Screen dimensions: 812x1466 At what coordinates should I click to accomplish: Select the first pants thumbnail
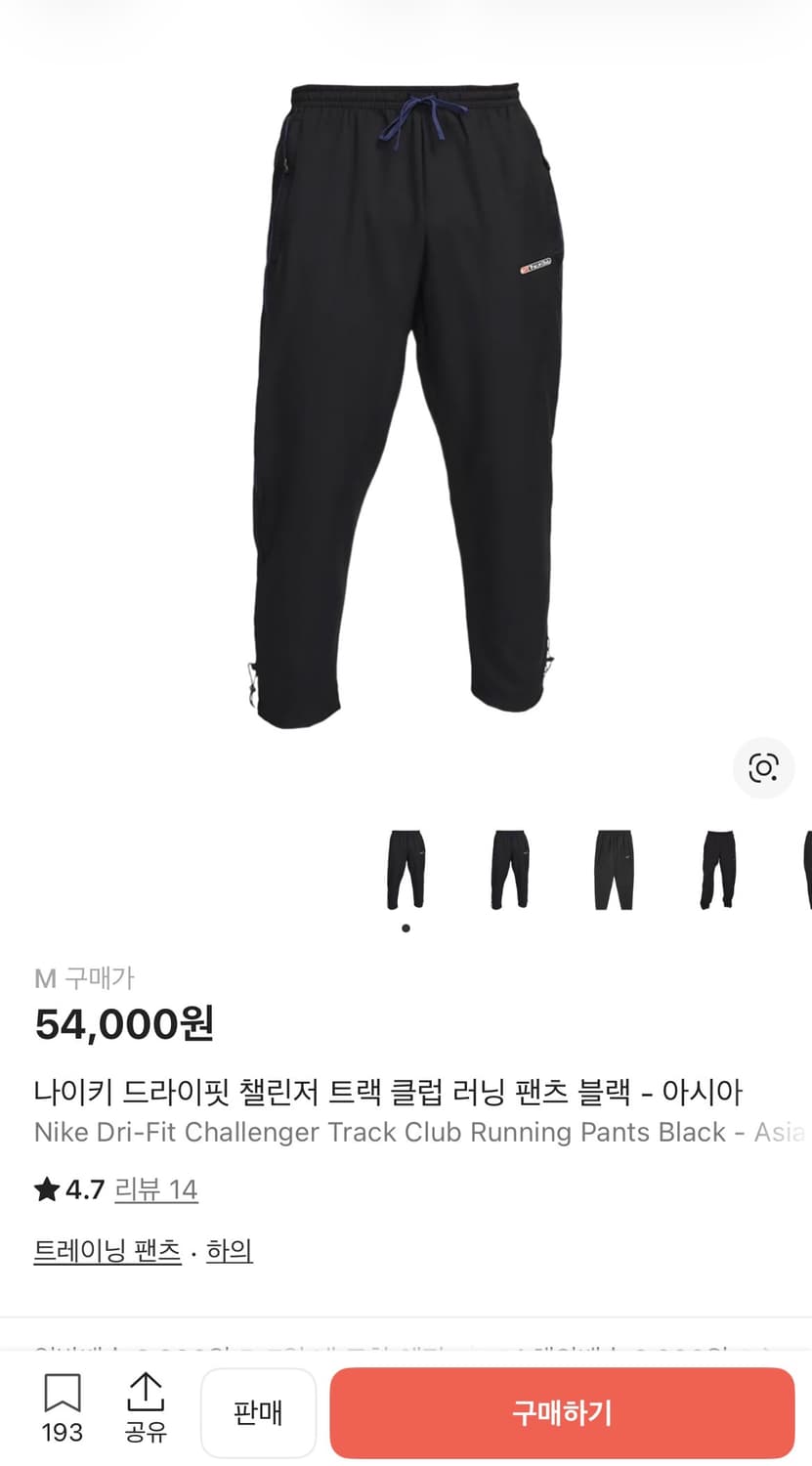pos(406,868)
